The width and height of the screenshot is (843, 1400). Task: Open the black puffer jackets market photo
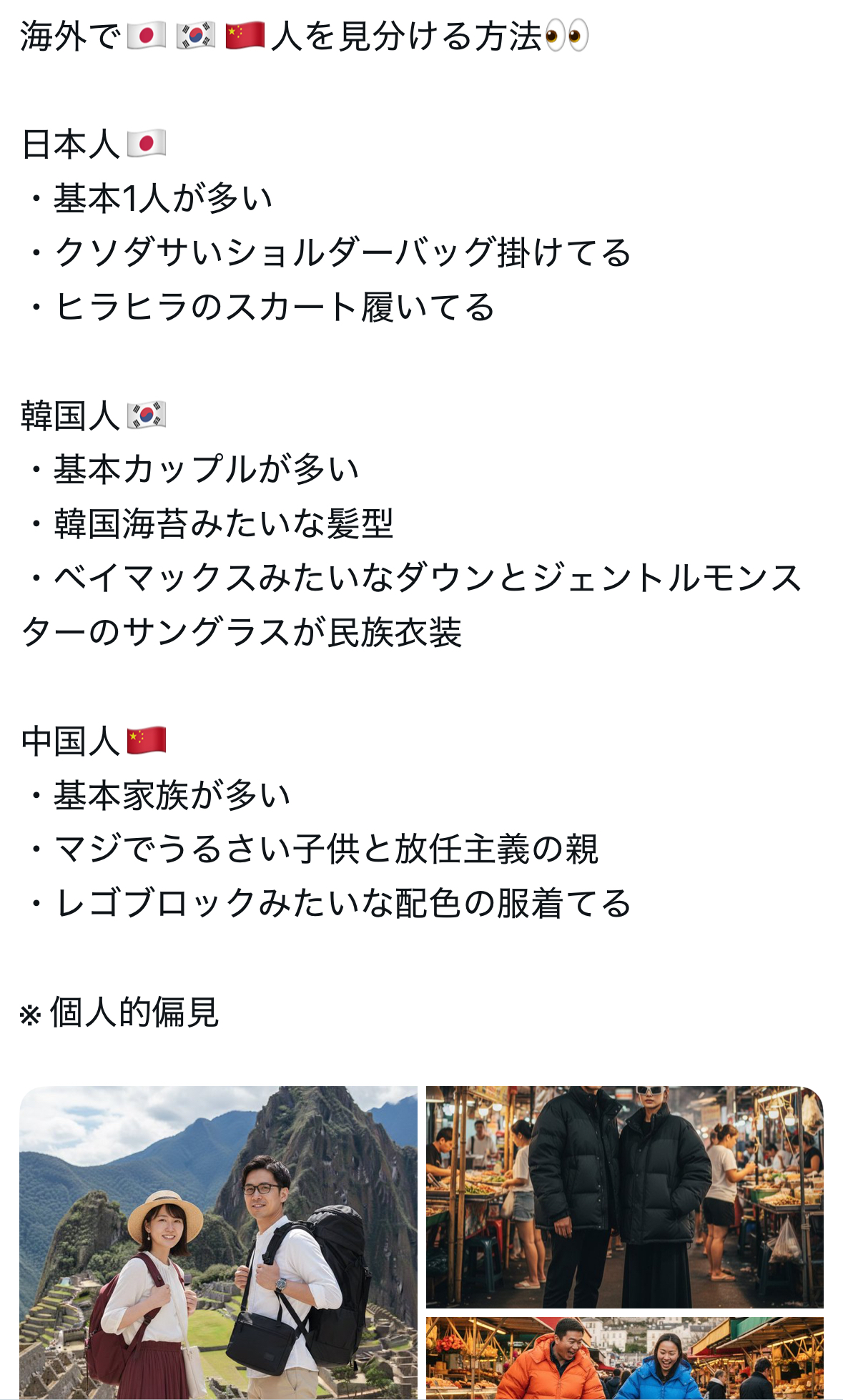click(x=624, y=1196)
